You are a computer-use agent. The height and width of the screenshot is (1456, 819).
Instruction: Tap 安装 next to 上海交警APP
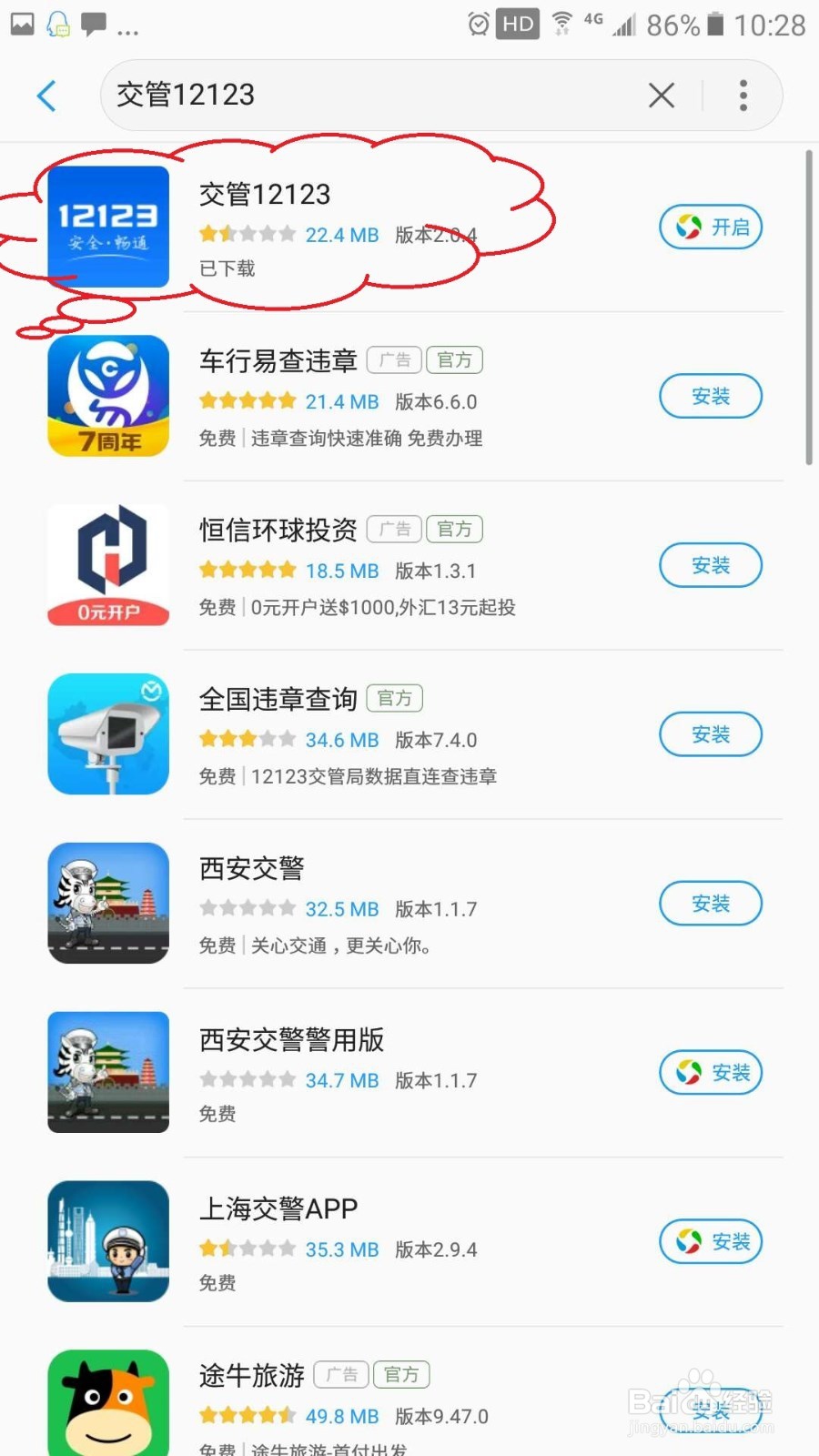point(710,1241)
